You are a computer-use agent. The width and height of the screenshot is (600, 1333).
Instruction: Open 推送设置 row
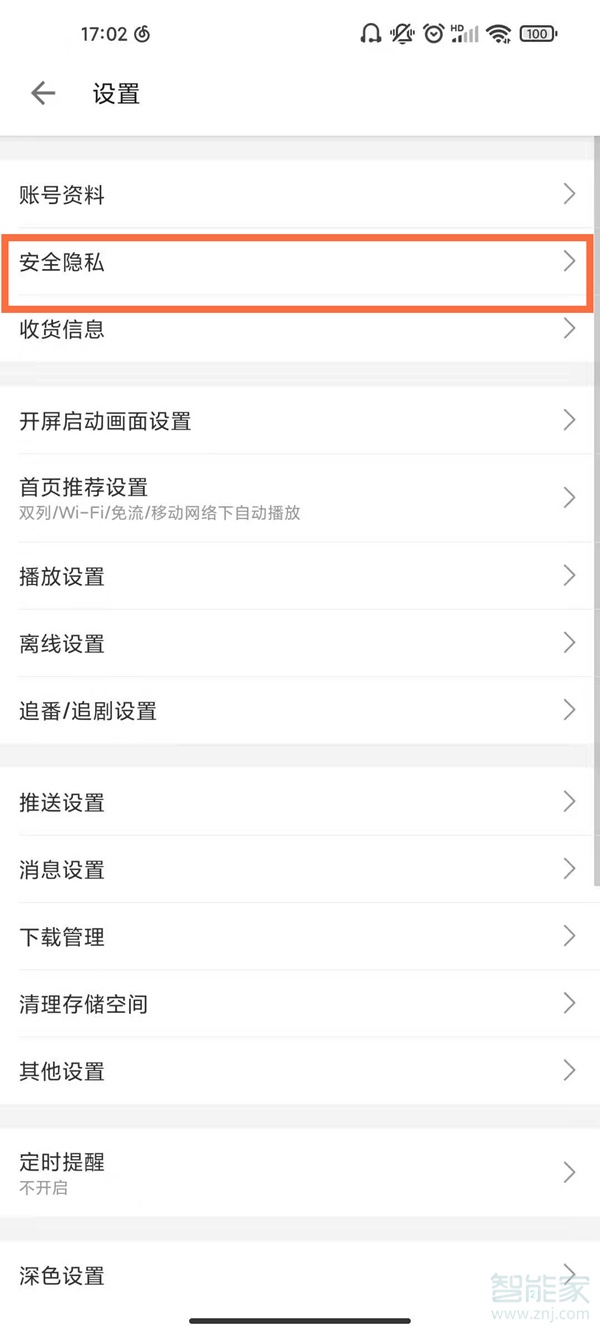(300, 802)
